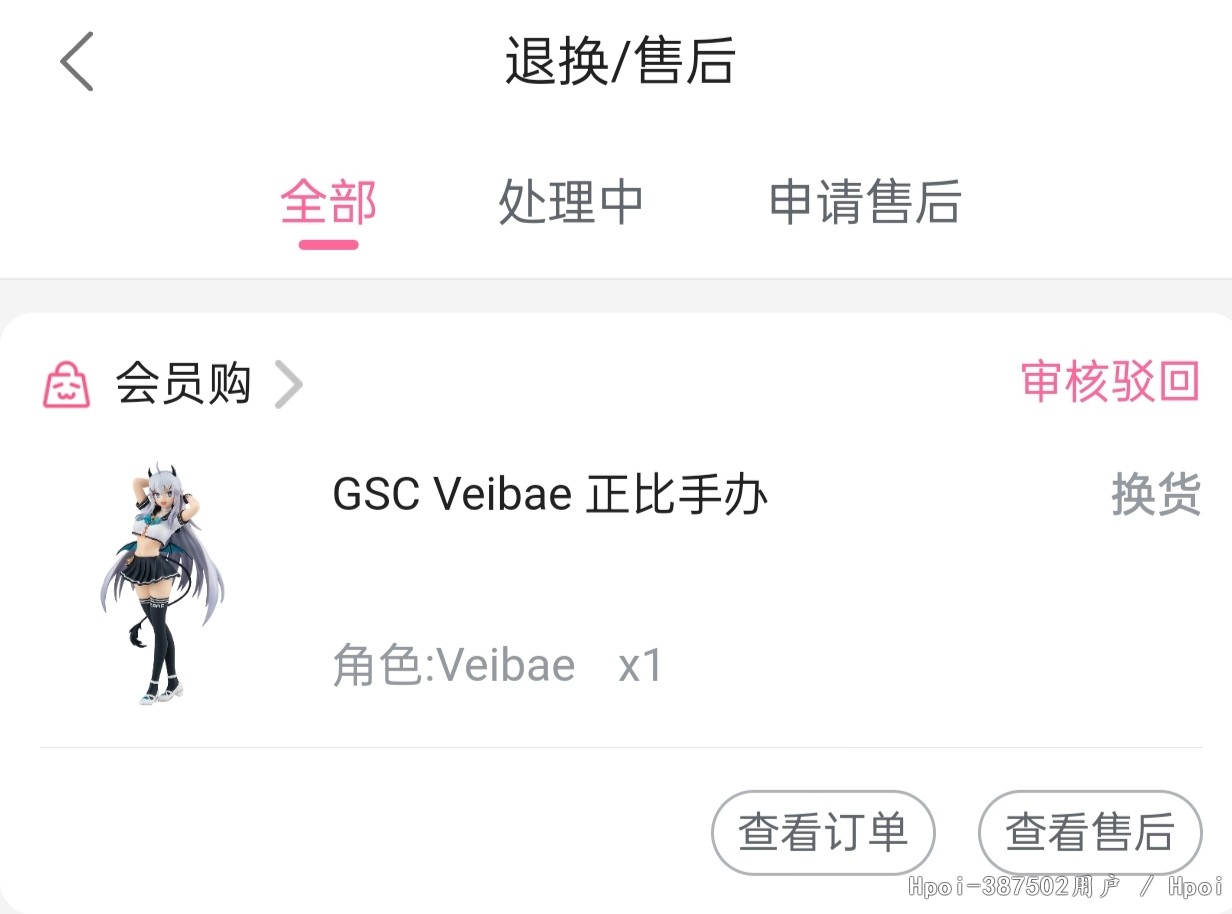Screen dimensions: 1232x914
Task: Open the GSC Veibae figure item
Action: (550, 496)
